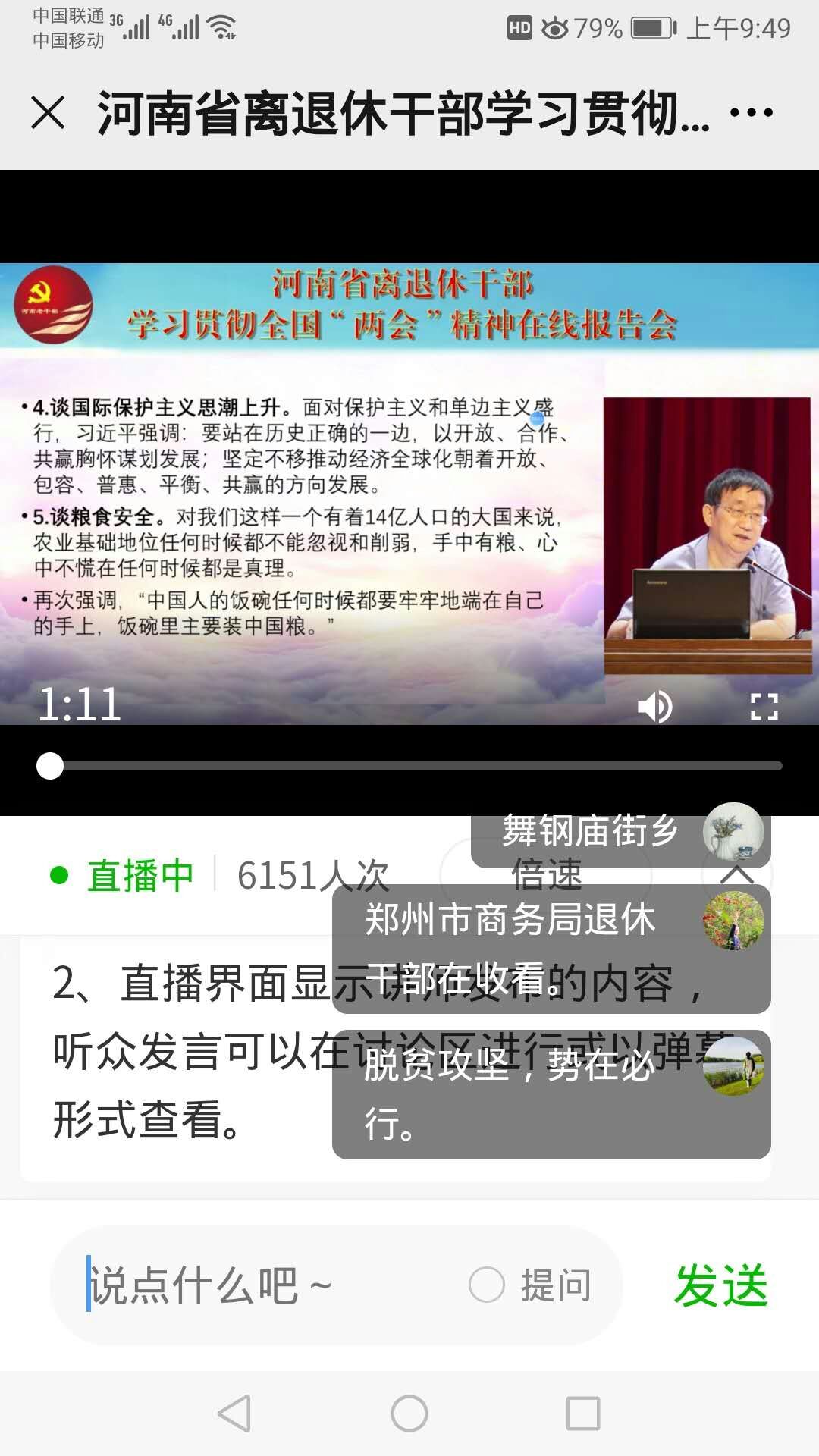The height and width of the screenshot is (1456, 819).
Task: Collapse the panel with the up chevron
Action: click(737, 877)
